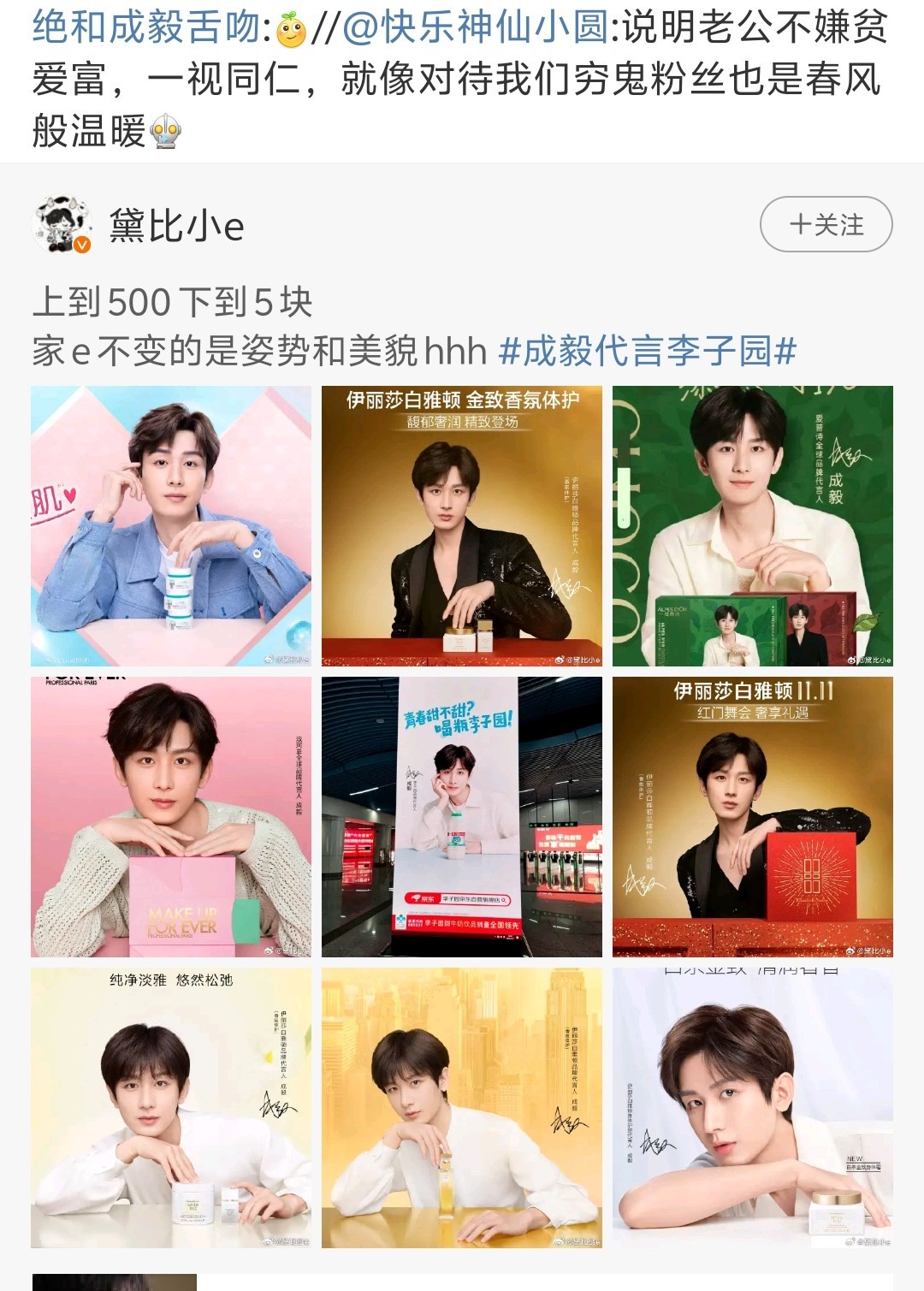Image resolution: width=924 pixels, height=1291 pixels.
Task: Open the last grid photo with cream jar
Action: click(x=752, y=1107)
